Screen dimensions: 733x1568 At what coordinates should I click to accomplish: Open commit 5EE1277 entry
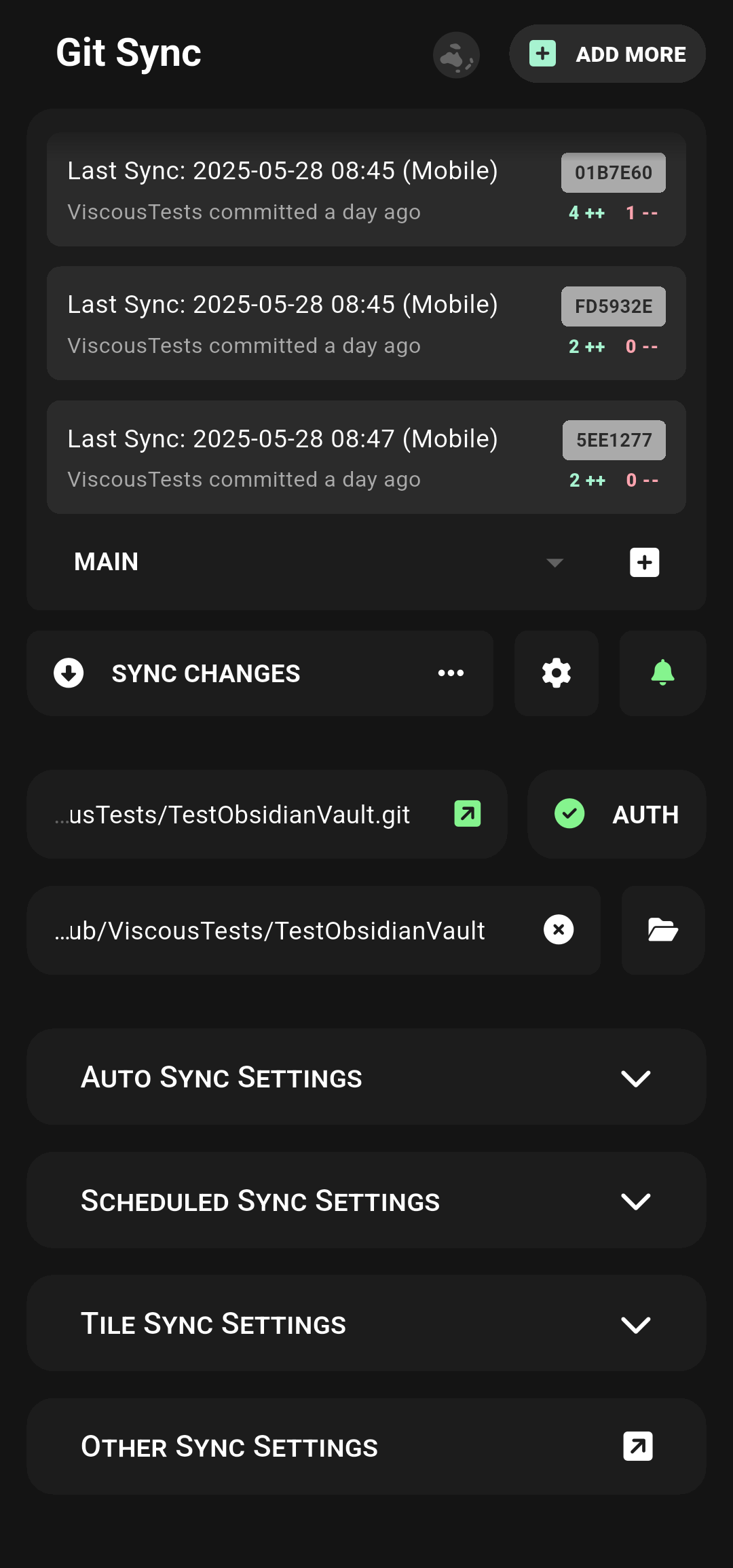click(366, 457)
